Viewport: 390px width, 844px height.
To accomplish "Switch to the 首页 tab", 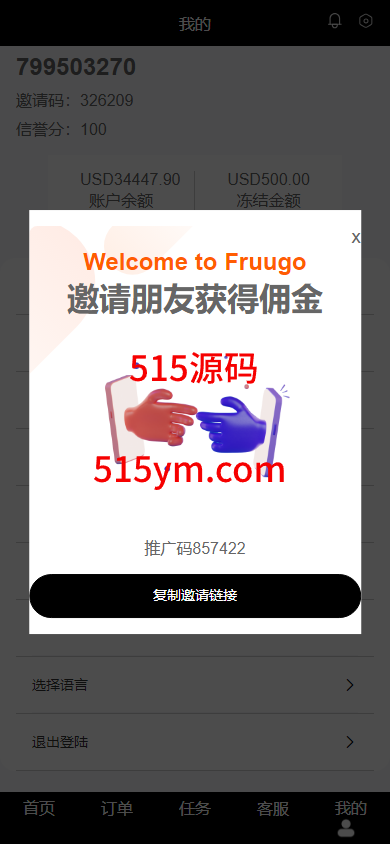I will point(39,808).
